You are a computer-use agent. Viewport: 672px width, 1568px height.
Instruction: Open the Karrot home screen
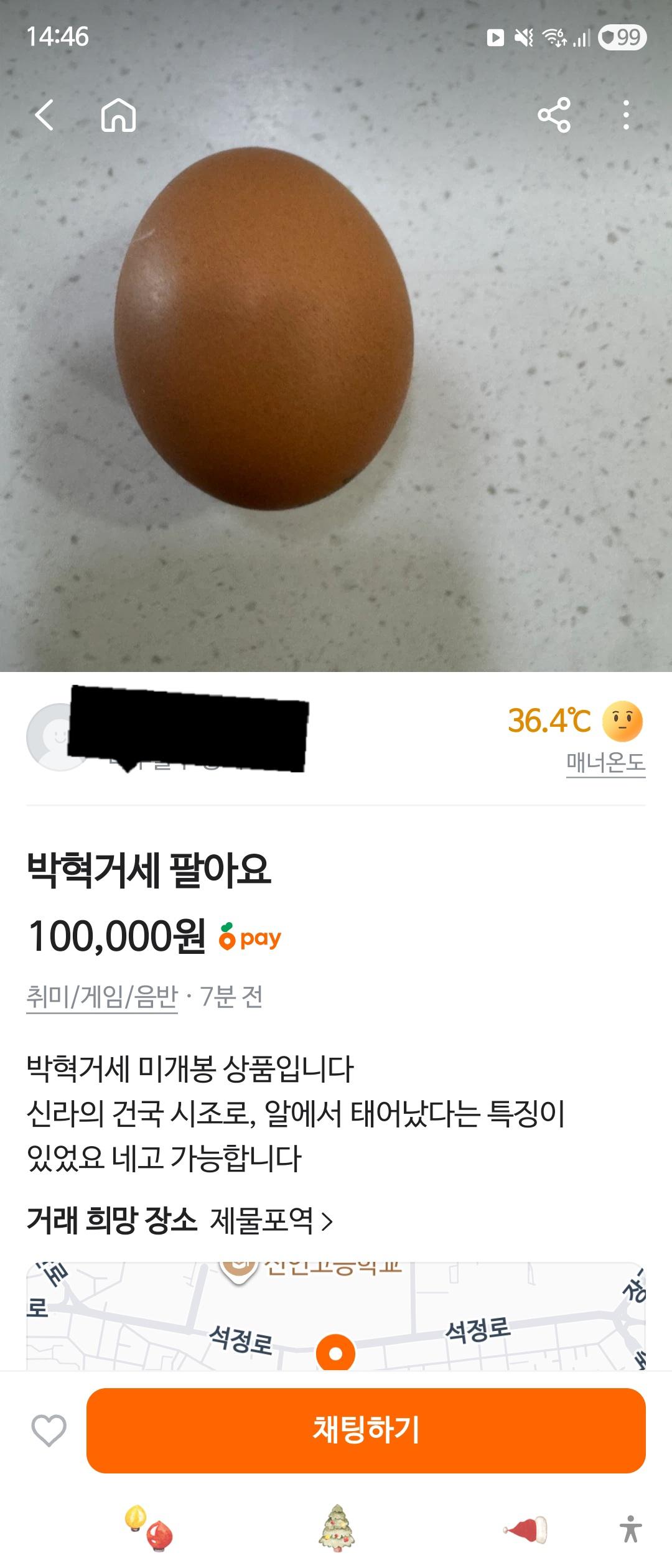coord(118,115)
